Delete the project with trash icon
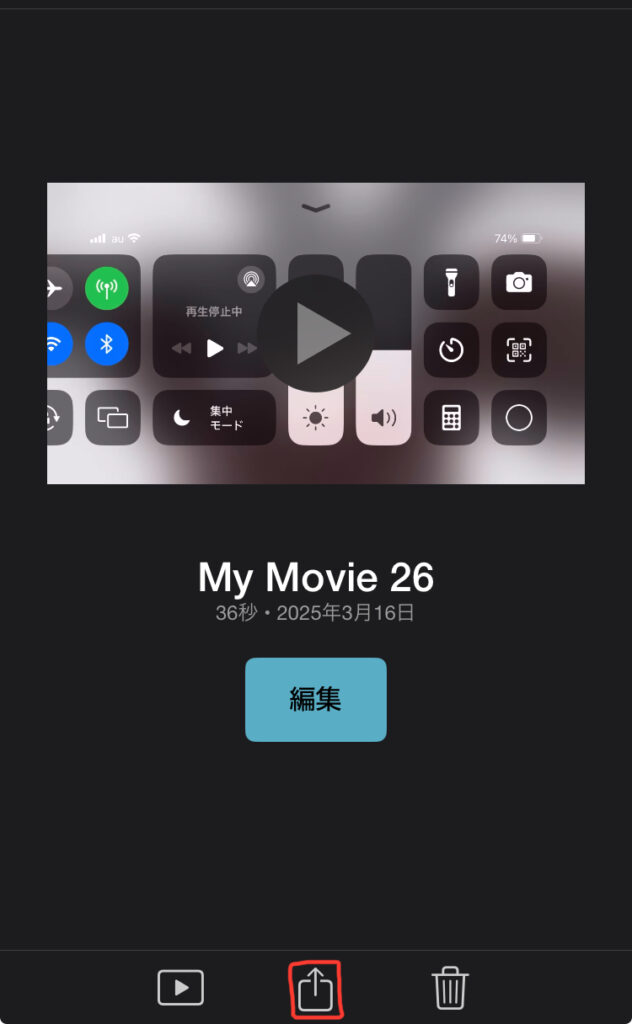The image size is (632, 1024). click(x=450, y=988)
